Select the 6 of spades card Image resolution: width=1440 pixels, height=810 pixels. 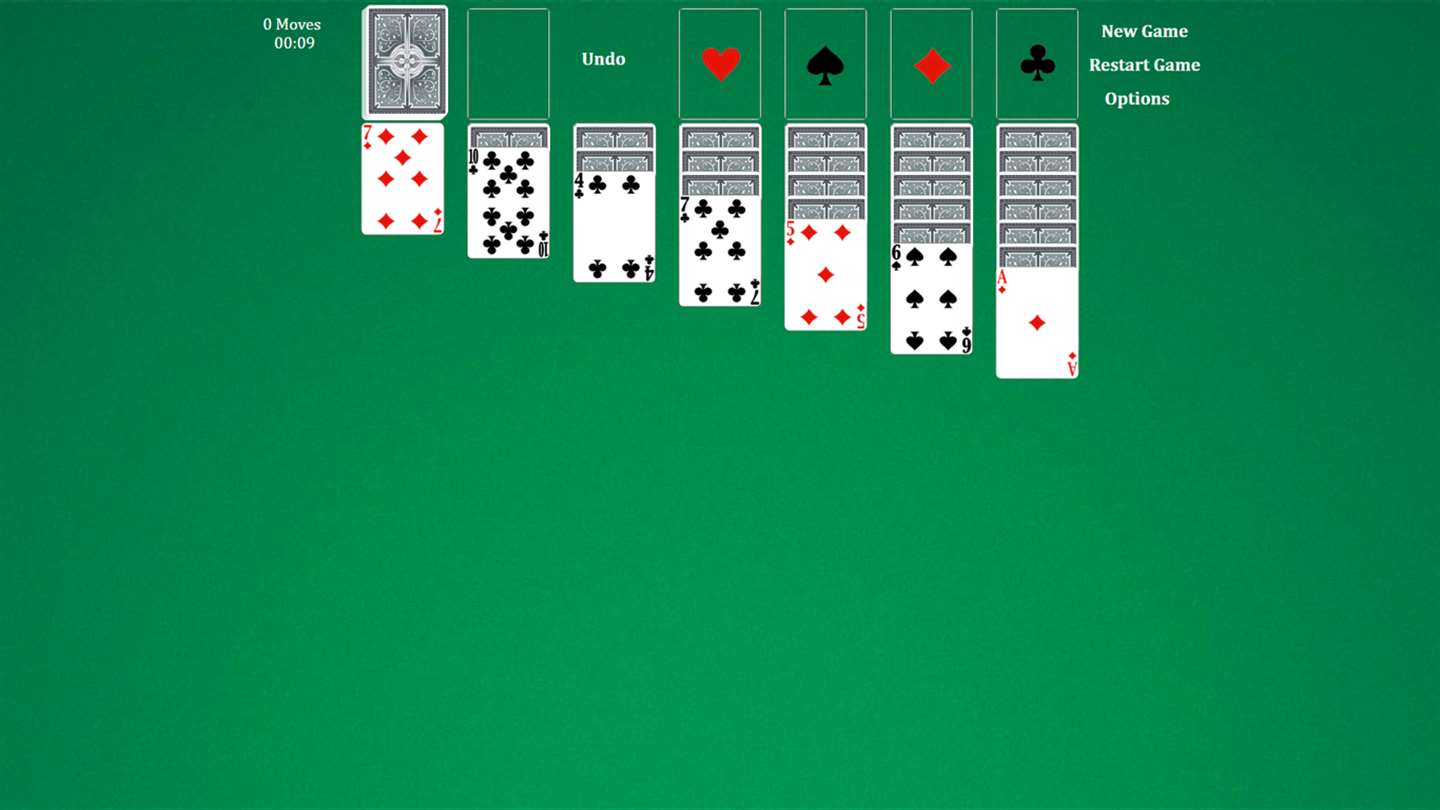point(931,299)
